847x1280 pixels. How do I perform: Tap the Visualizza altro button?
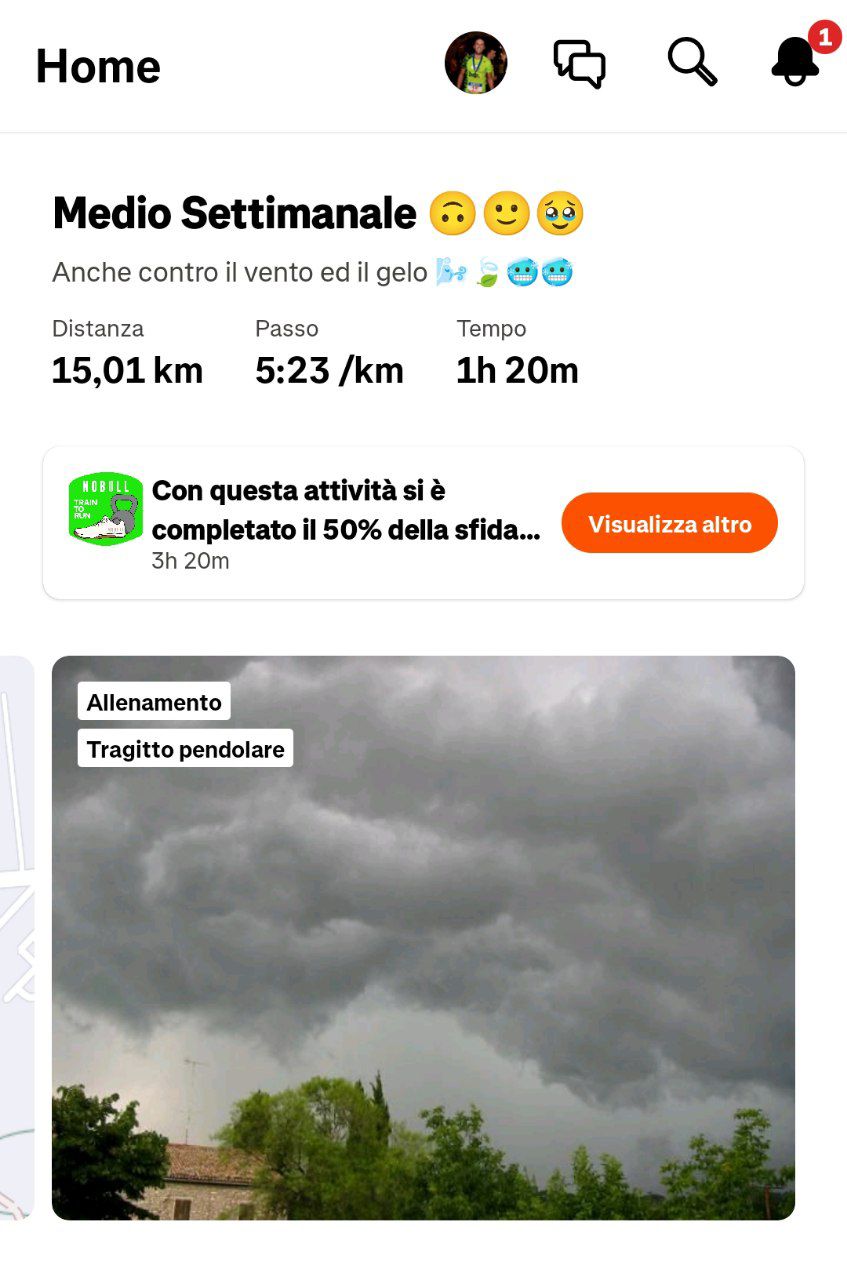(669, 523)
